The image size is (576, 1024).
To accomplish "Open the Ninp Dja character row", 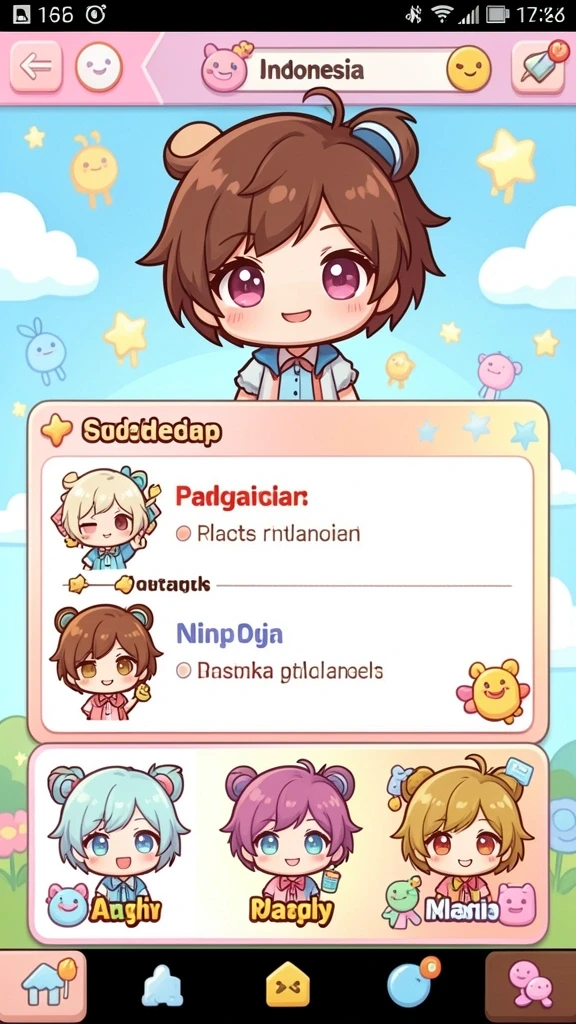I will [287, 660].
